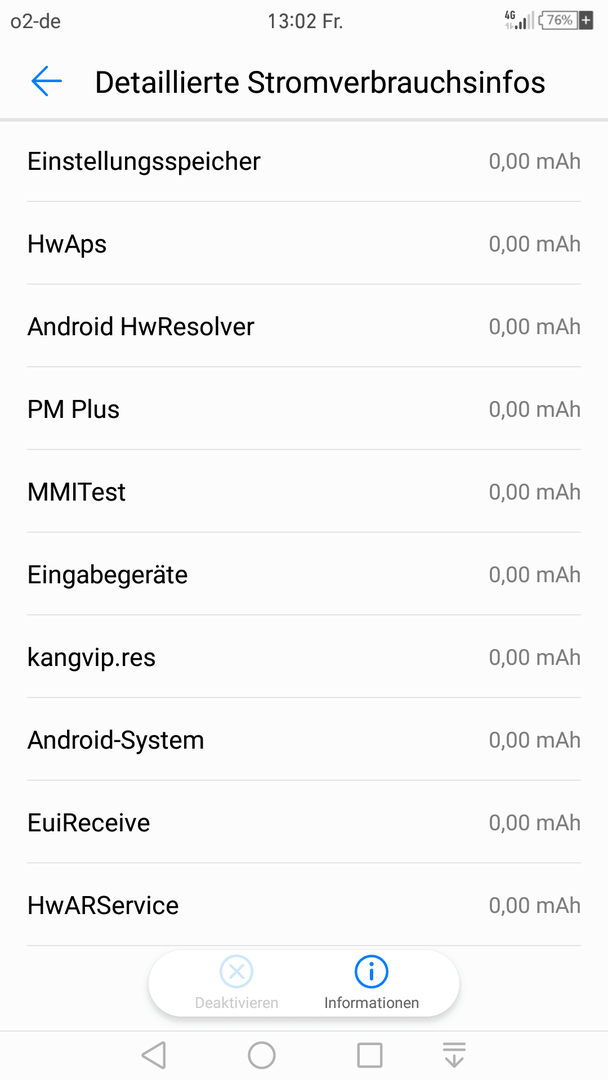Open the PM Plus entry

click(x=304, y=409)
